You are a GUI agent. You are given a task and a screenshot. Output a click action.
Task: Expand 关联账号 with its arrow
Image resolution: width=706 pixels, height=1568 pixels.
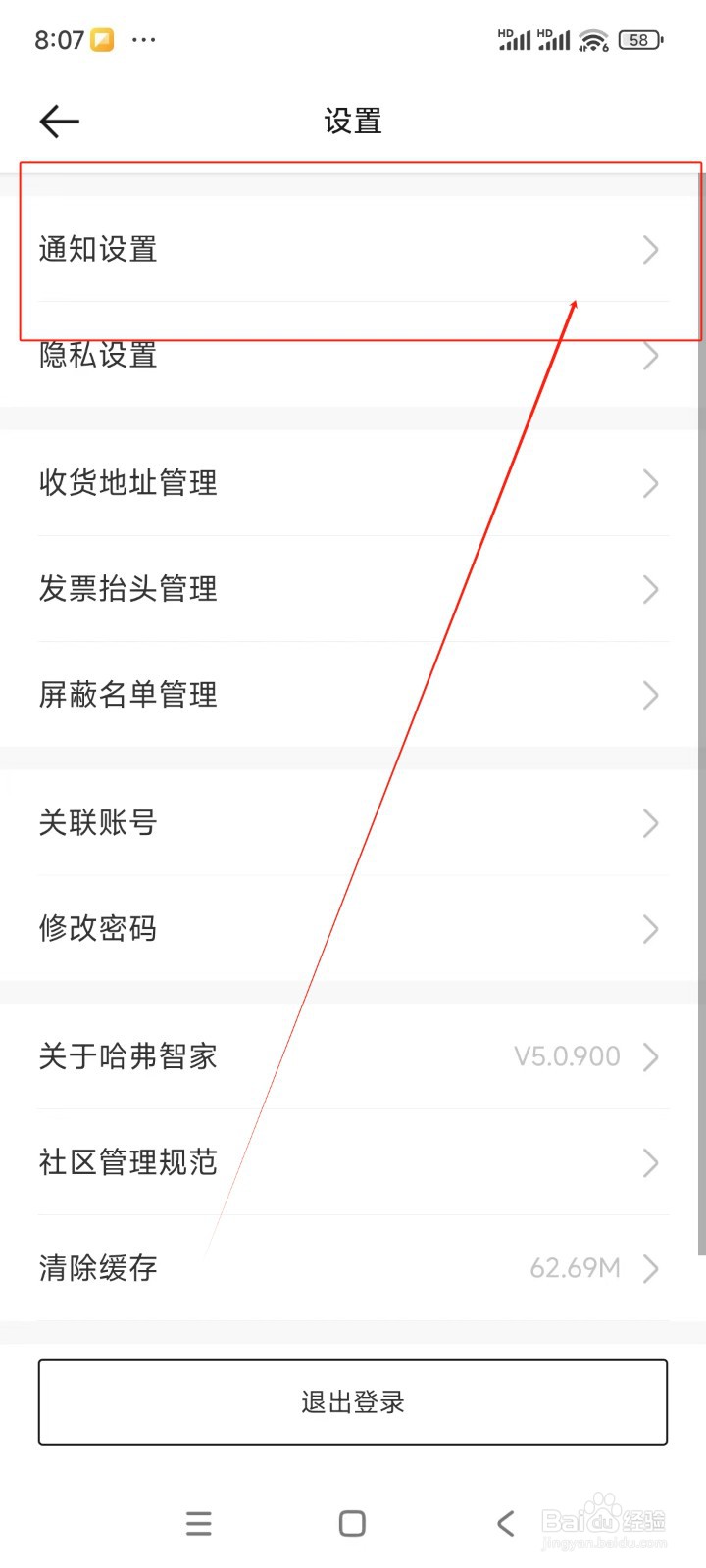point(650,823)
